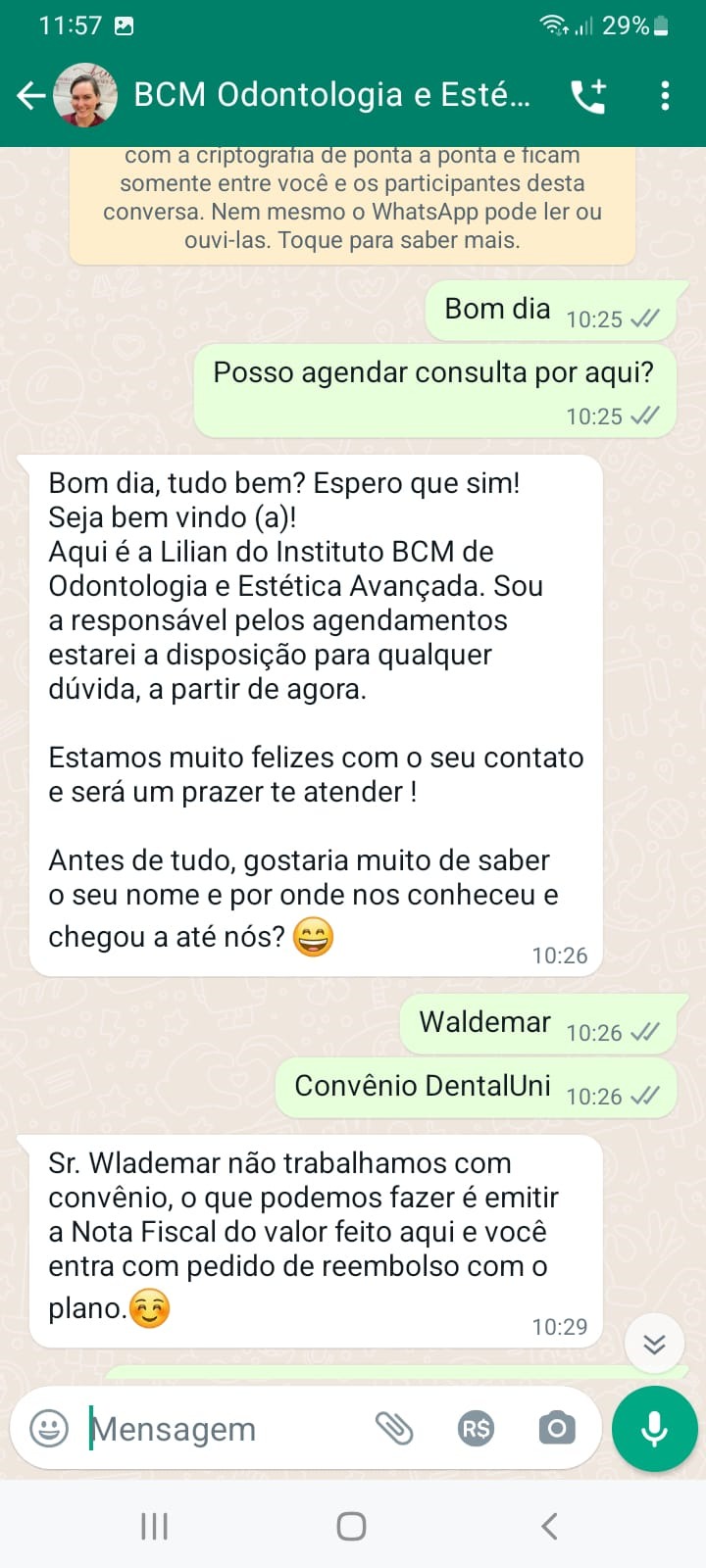Record a voice message
This screenshot has height=1568, width=706.
tap(654, 1429)
